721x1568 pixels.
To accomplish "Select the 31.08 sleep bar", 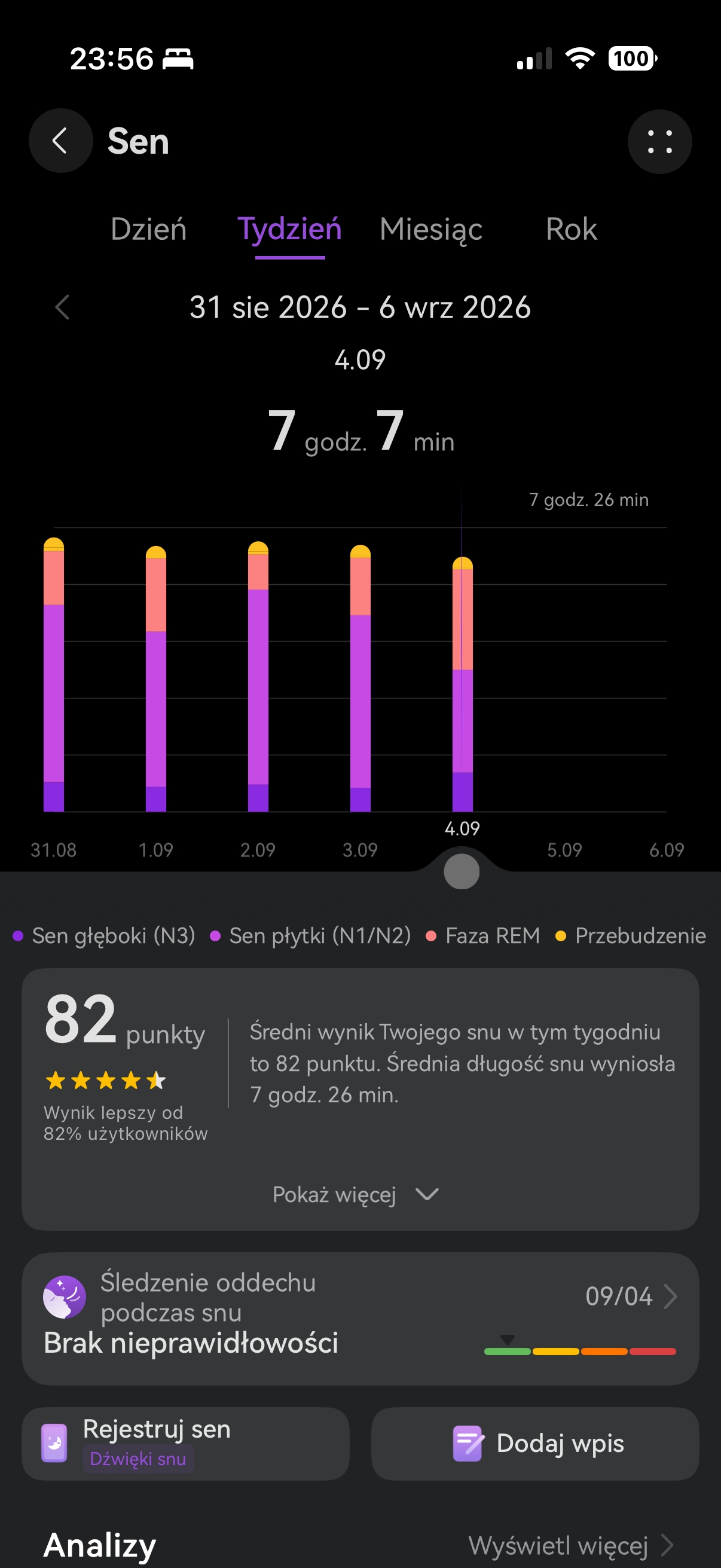I will click(54, 675).
